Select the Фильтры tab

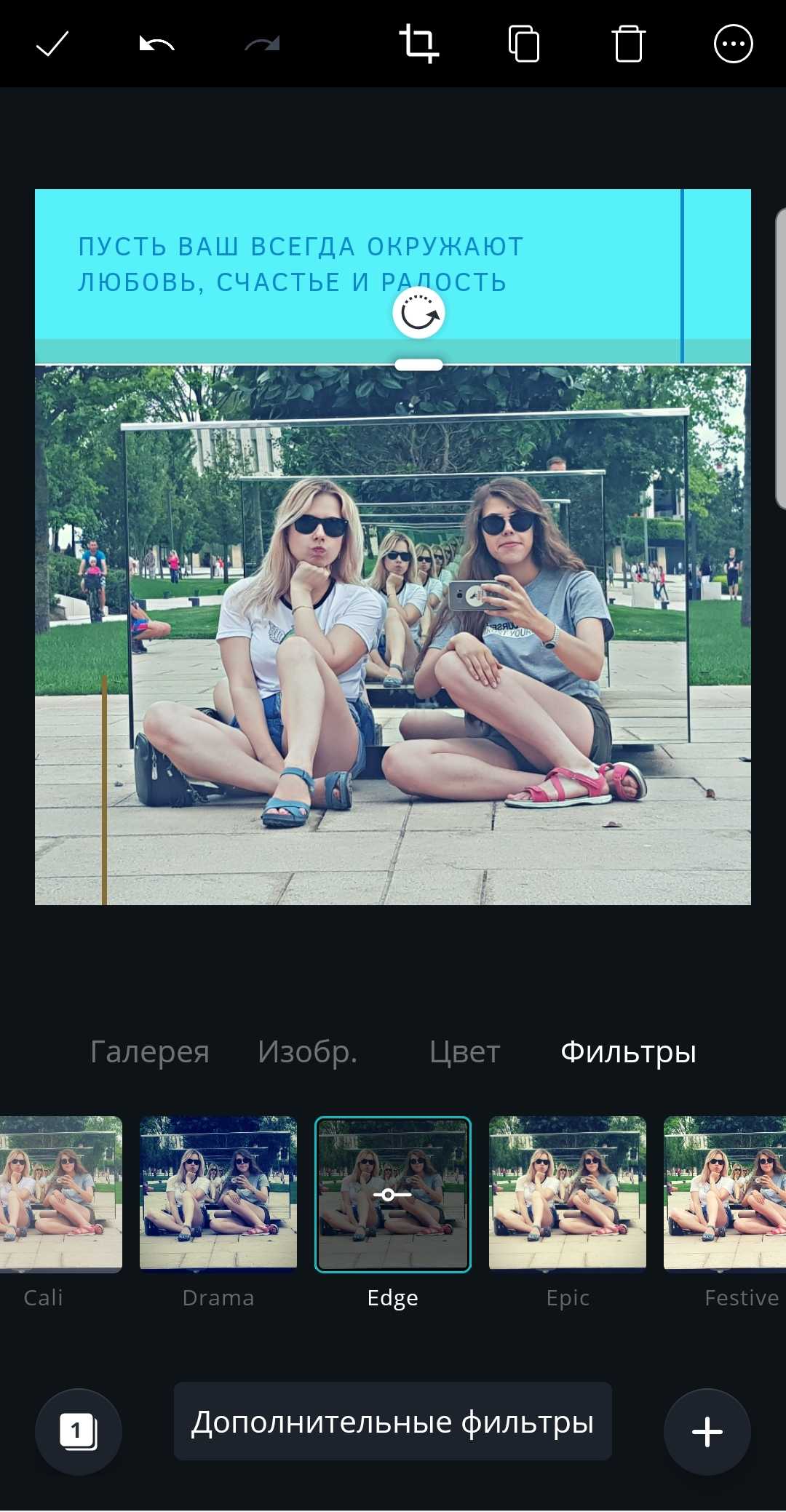coord(628,1052)
